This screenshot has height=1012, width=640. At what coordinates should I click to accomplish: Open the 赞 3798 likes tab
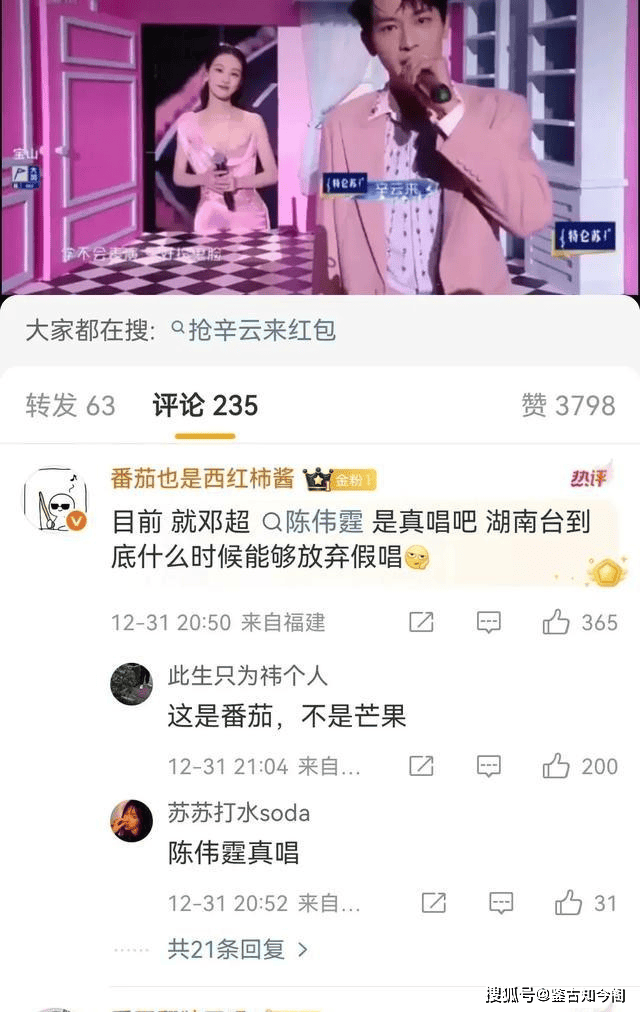click(568, 405)
